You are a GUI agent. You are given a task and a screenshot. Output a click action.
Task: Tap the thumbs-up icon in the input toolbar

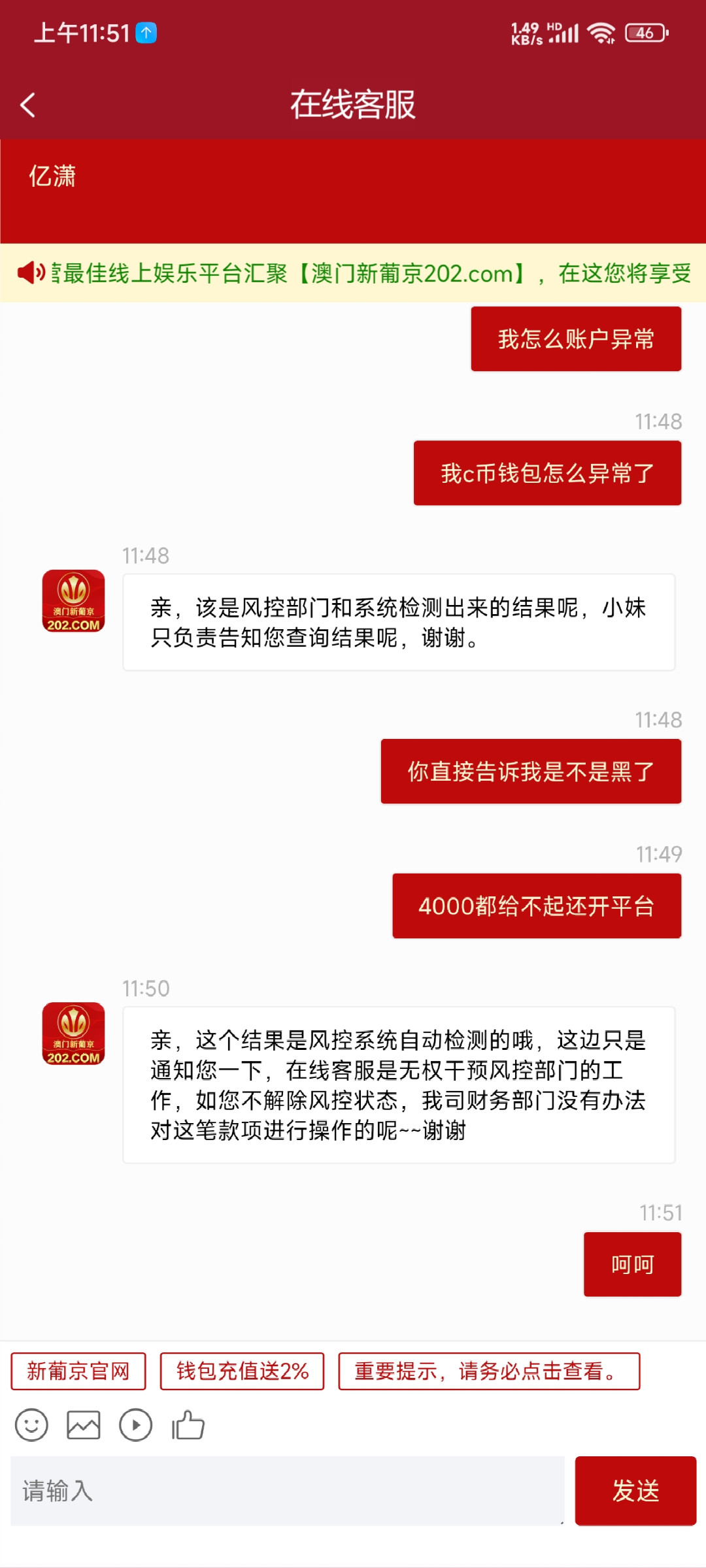pos(188,1426)
